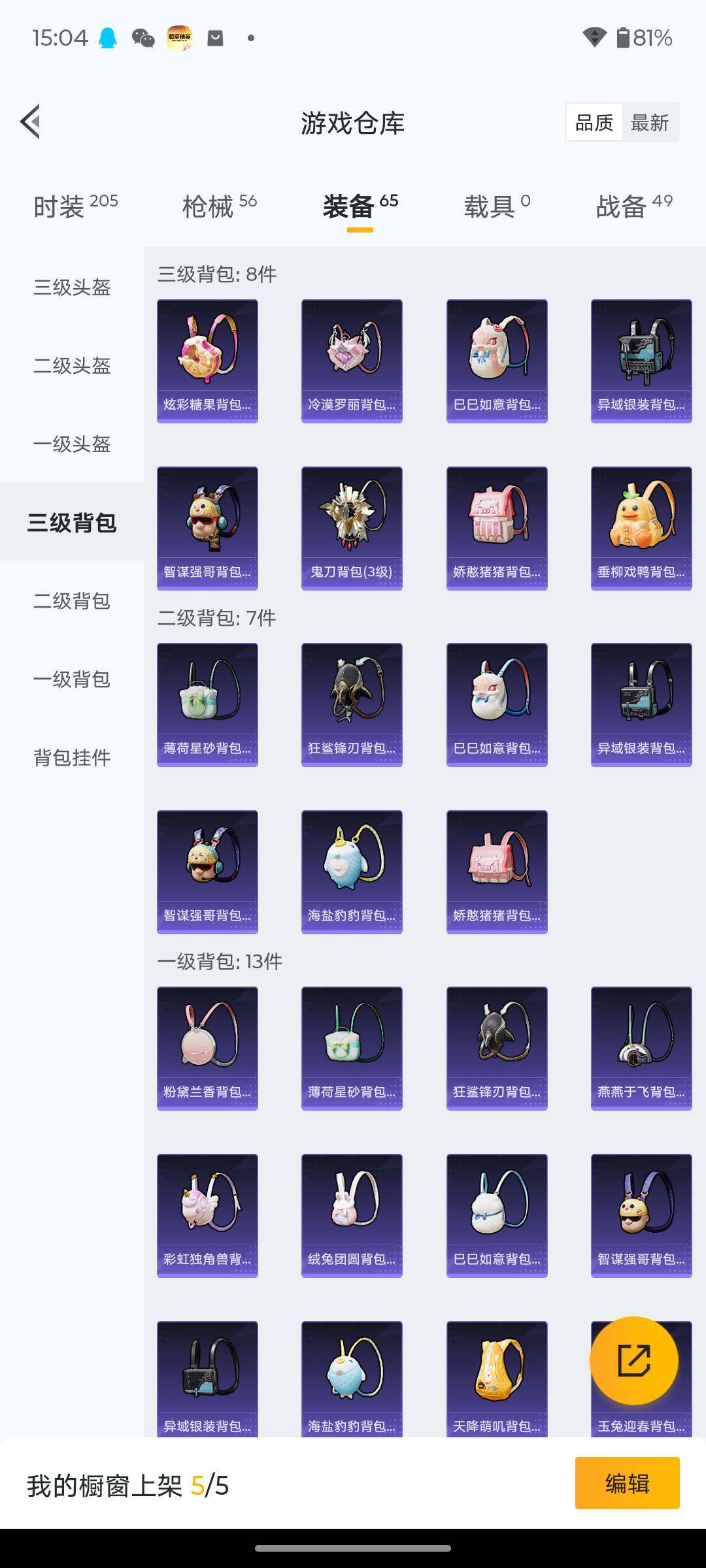
Task: Sort inventory by 品质
Action: (594, 122)
